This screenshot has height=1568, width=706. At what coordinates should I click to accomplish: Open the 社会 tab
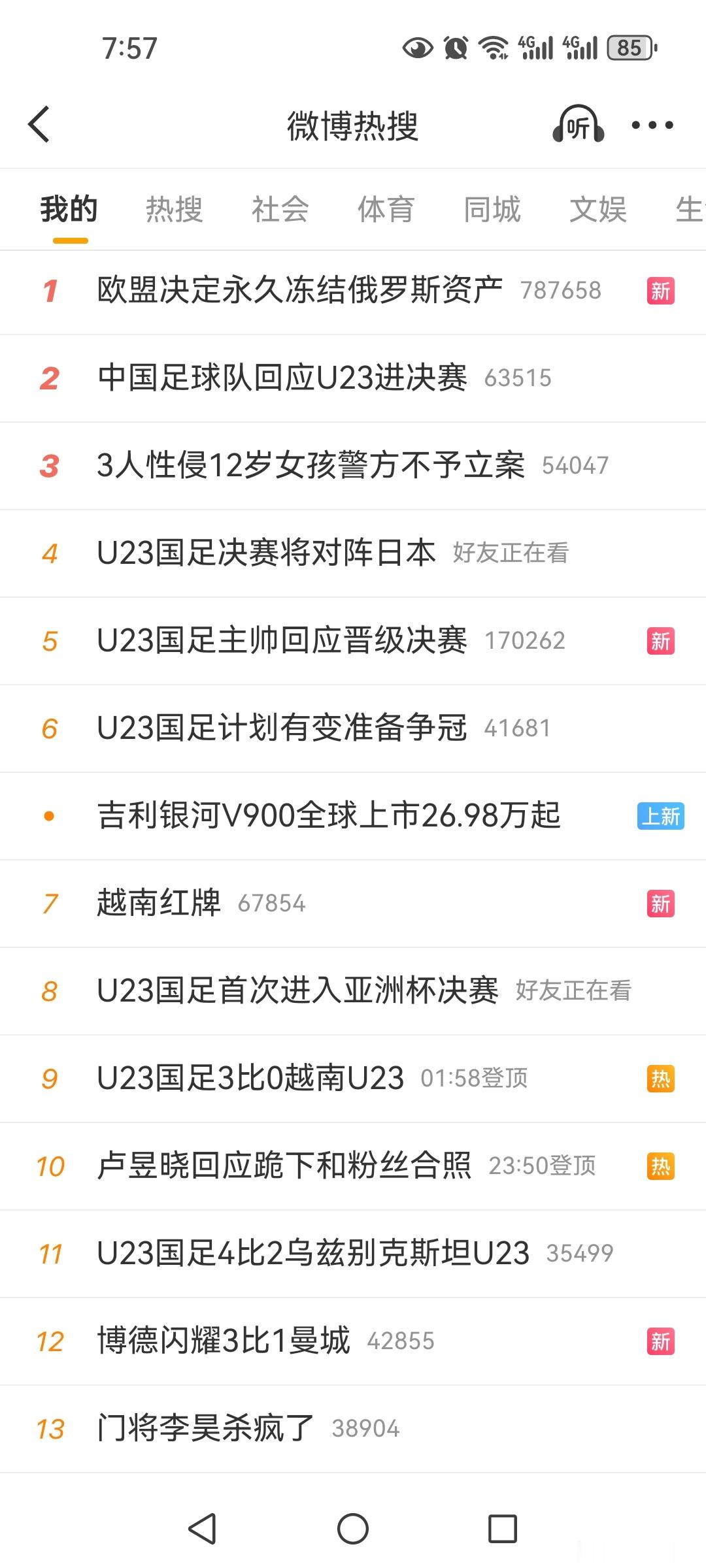point(280,209)
